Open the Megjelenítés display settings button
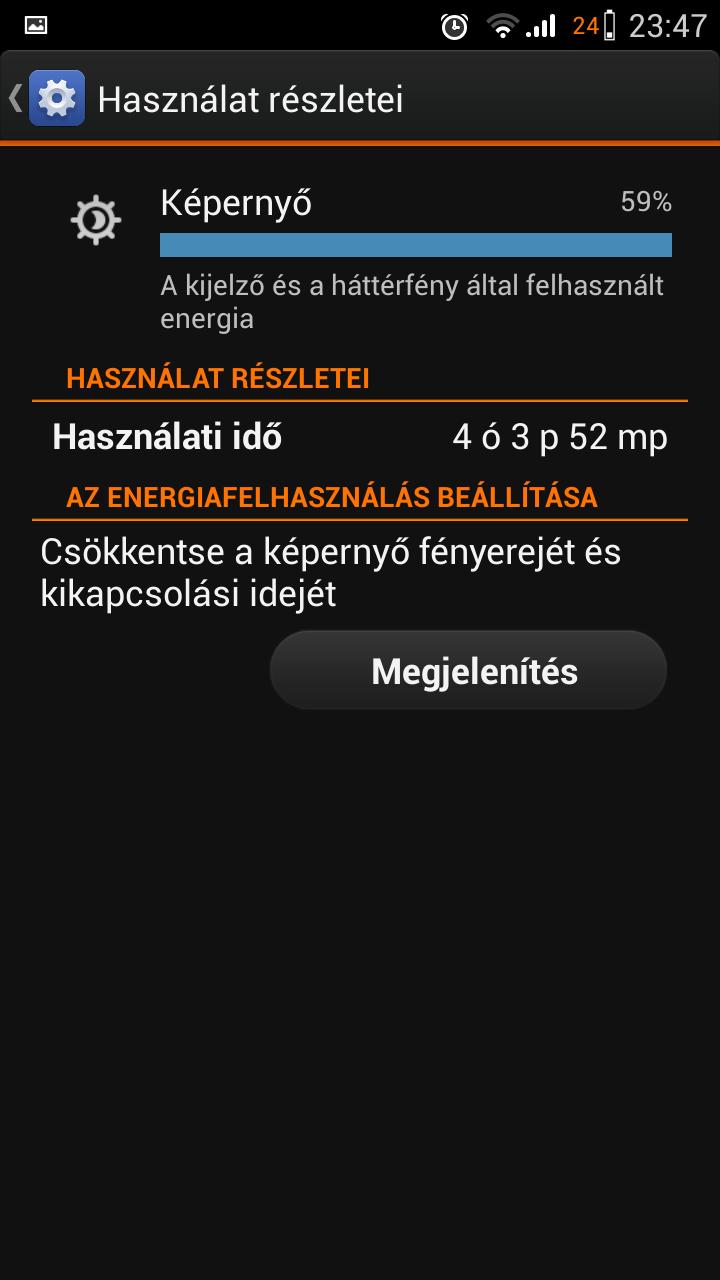The height and width of the screenshot is (1280, 720). [468, 671]
